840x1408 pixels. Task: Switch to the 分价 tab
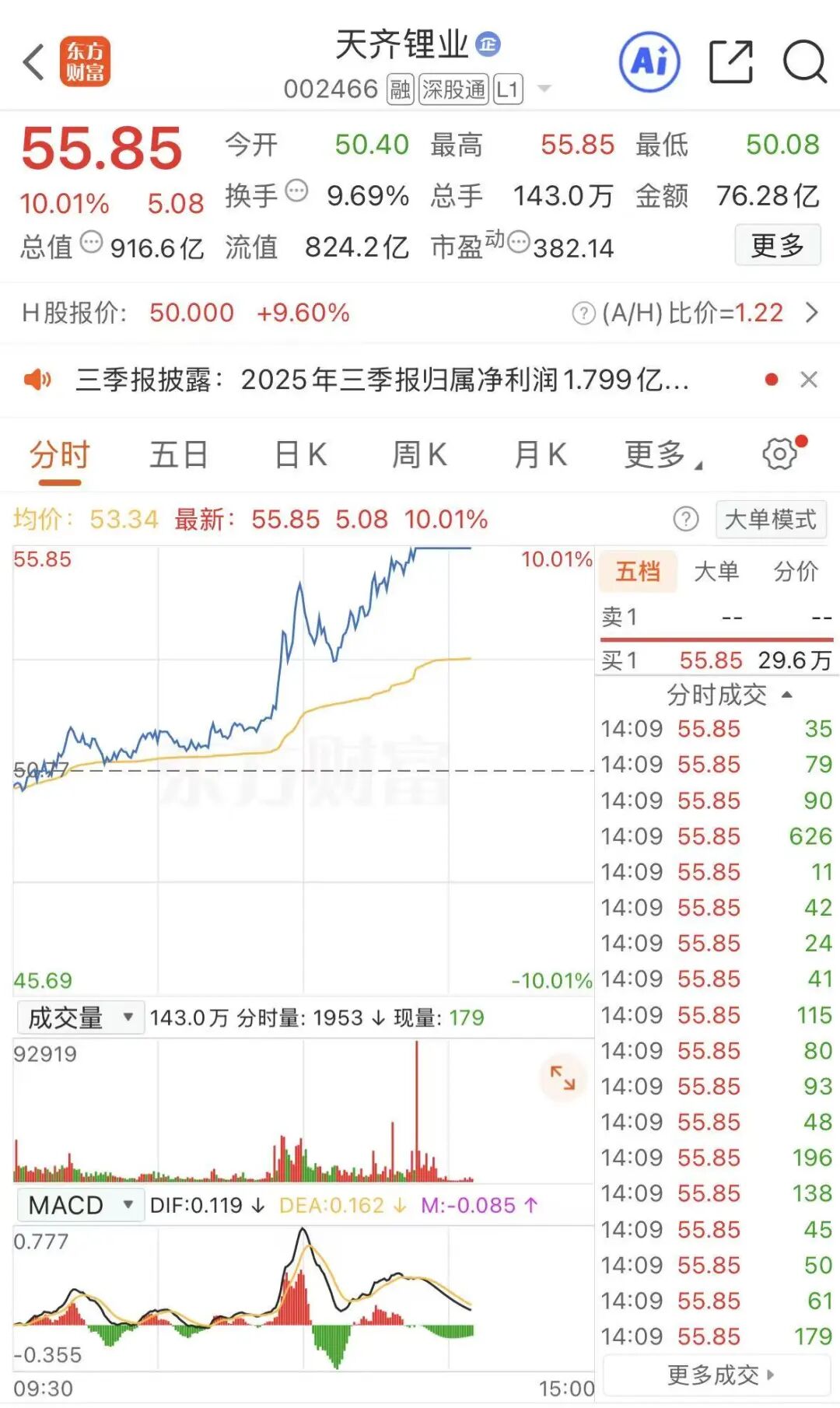(795, 572)
